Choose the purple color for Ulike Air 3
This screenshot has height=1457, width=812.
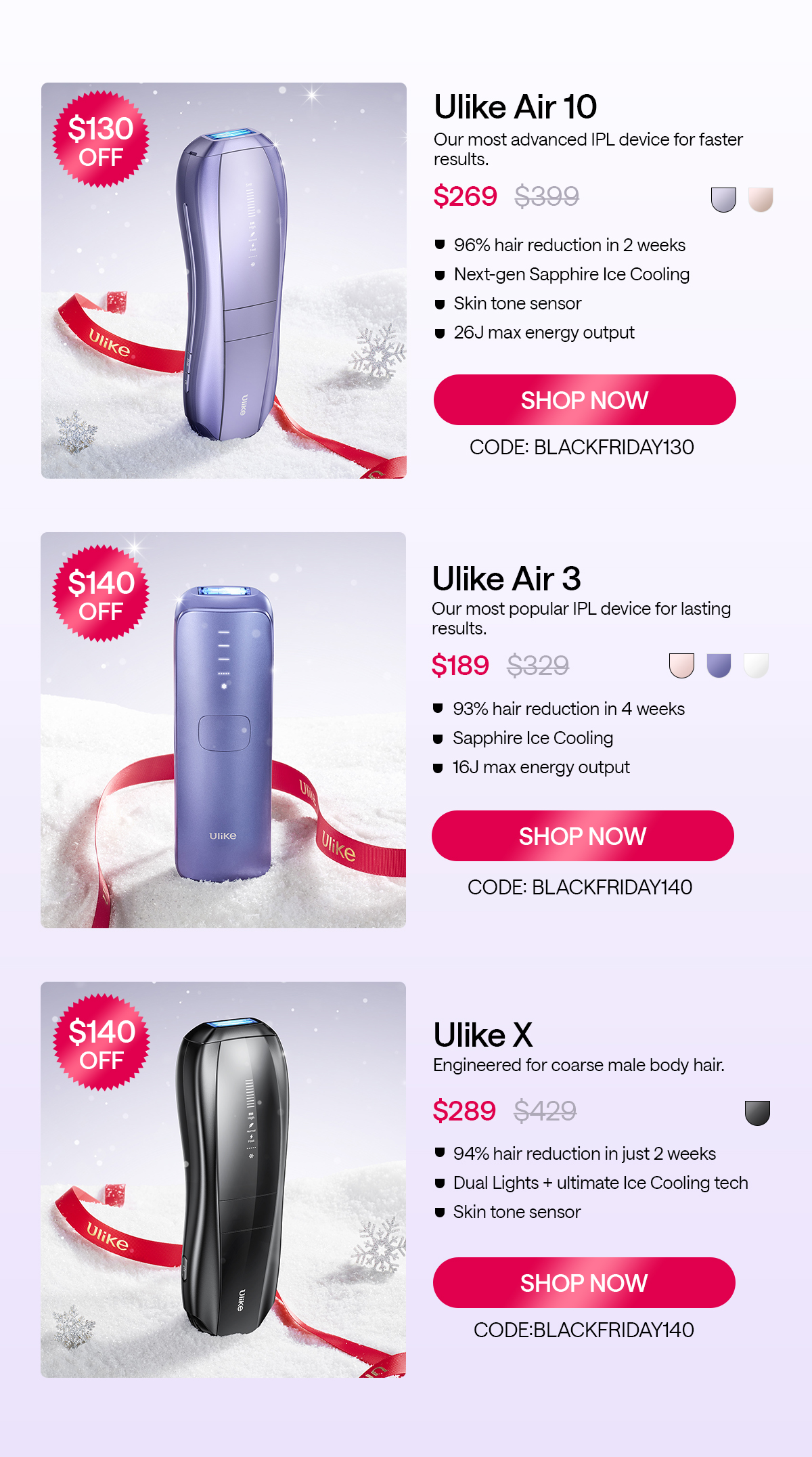pyautogui.click(x=719, y=666)
